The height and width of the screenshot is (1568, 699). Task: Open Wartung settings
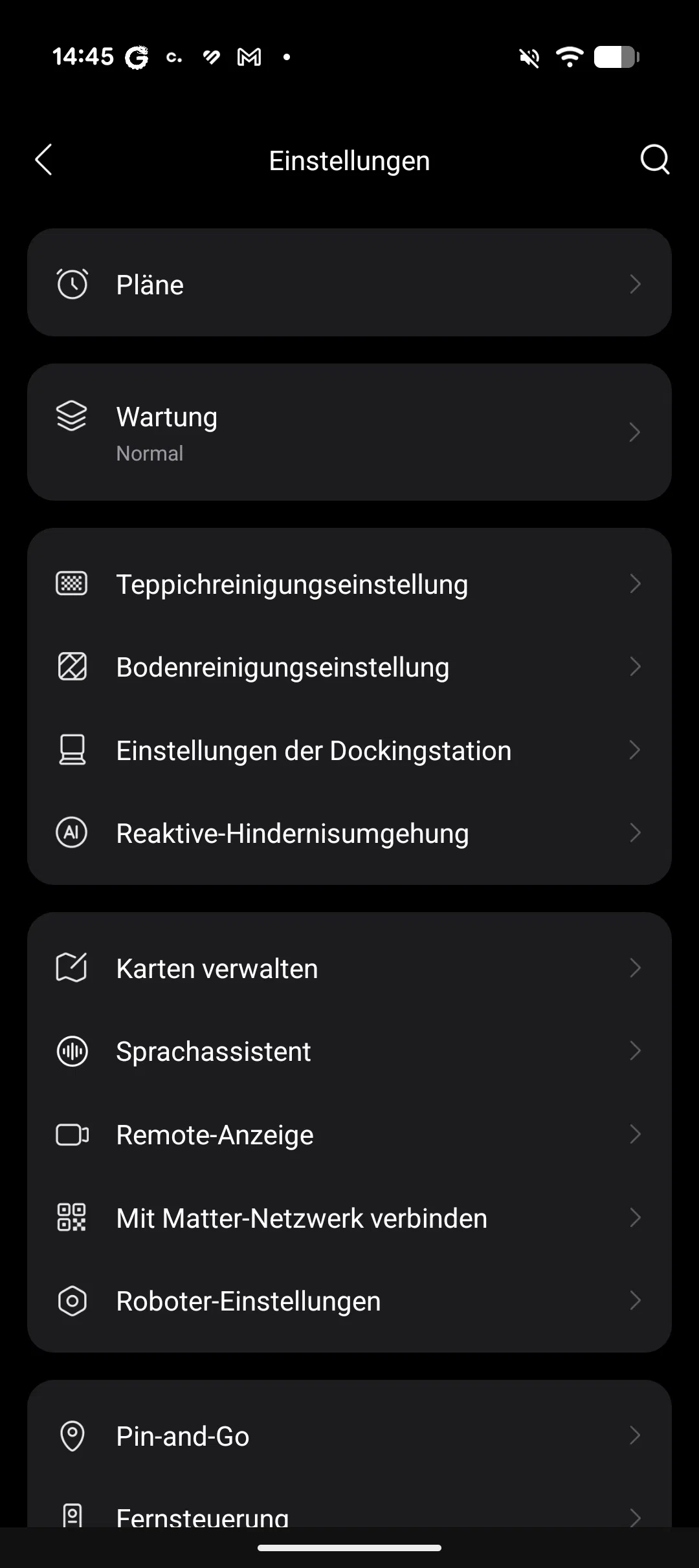pos(349,432)
